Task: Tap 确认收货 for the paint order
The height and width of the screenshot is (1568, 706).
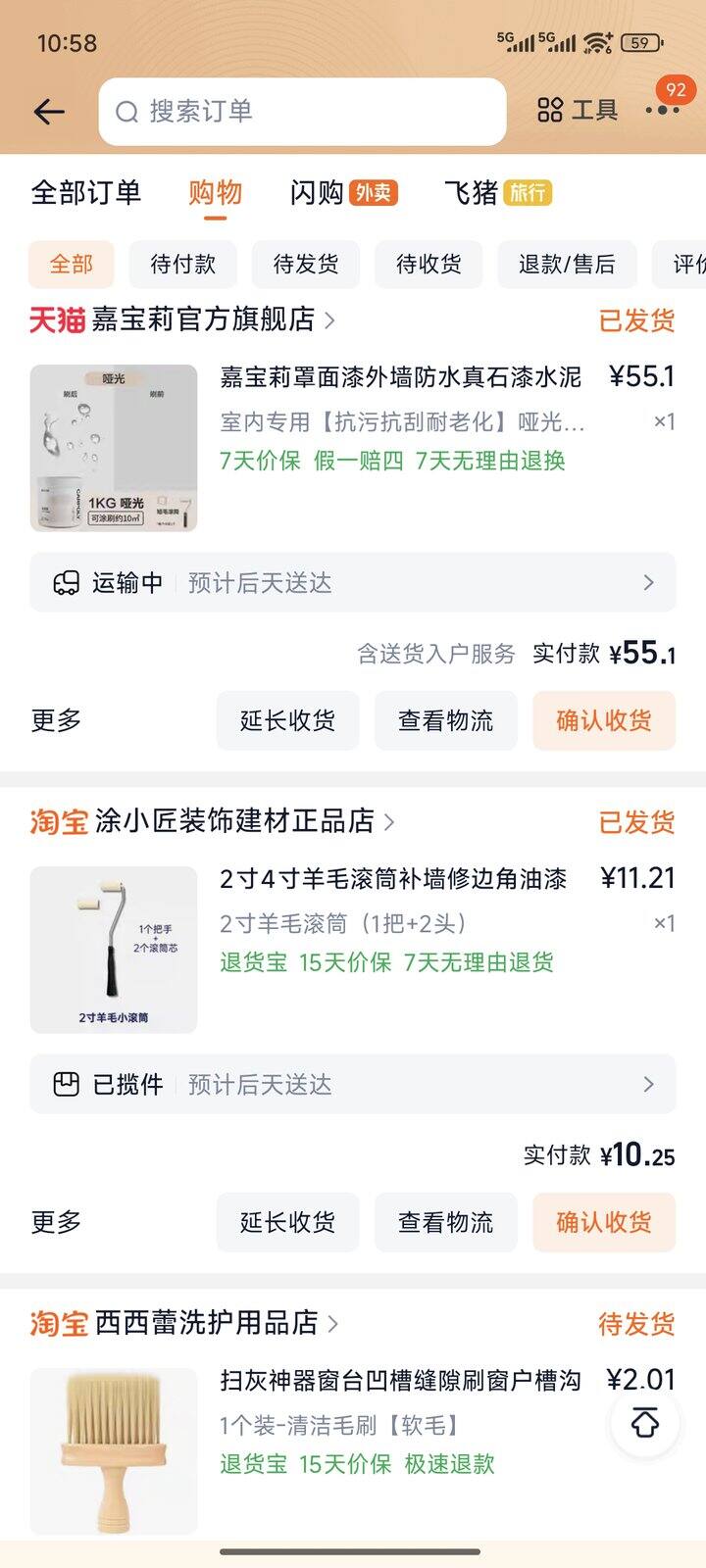Action: pos(604,720)
